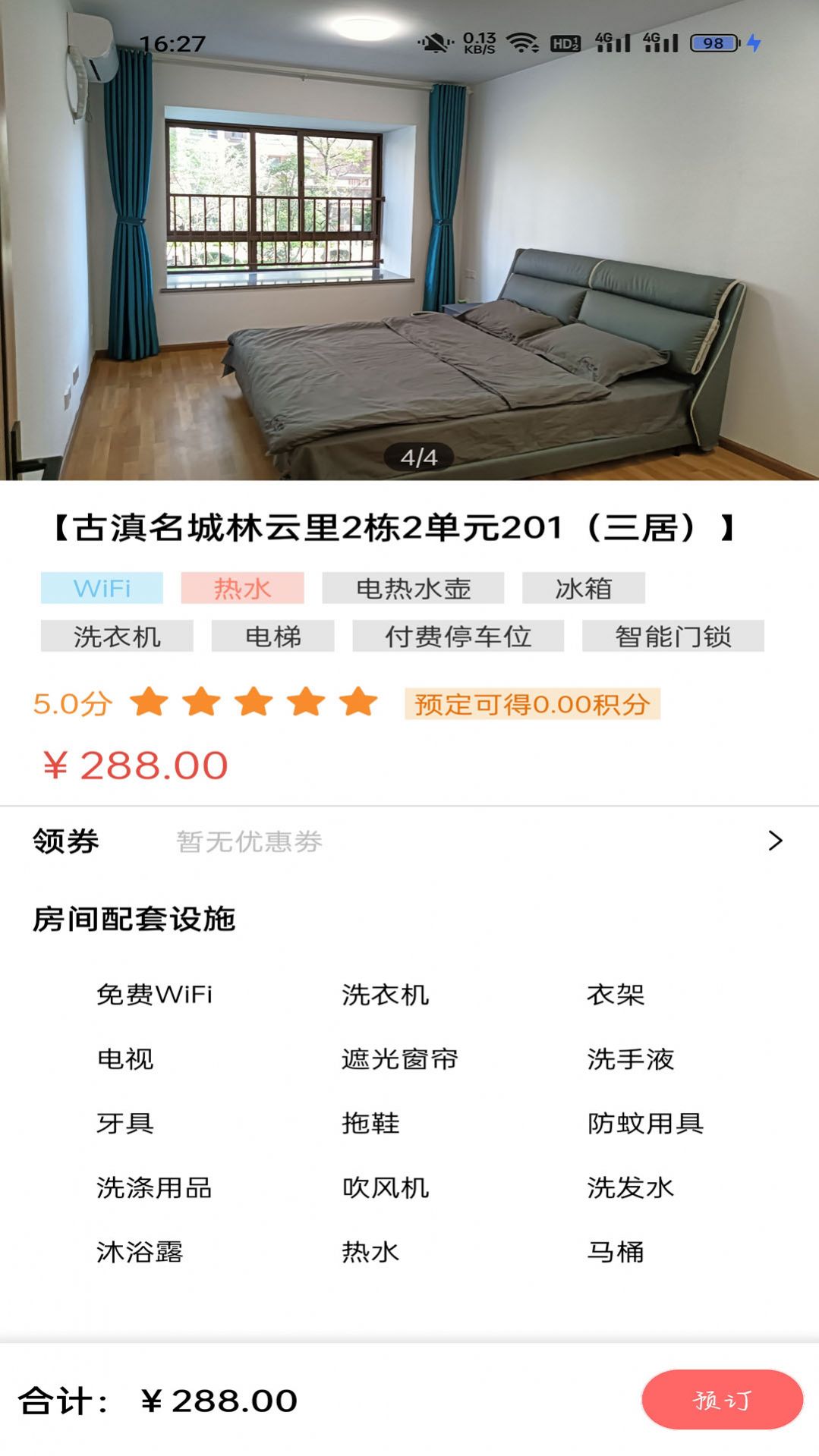Select the 吹风机 hairdryer facility entry
This screenshot has height=1456, width=819.
pyautogui.click(x=384, y=1189)
